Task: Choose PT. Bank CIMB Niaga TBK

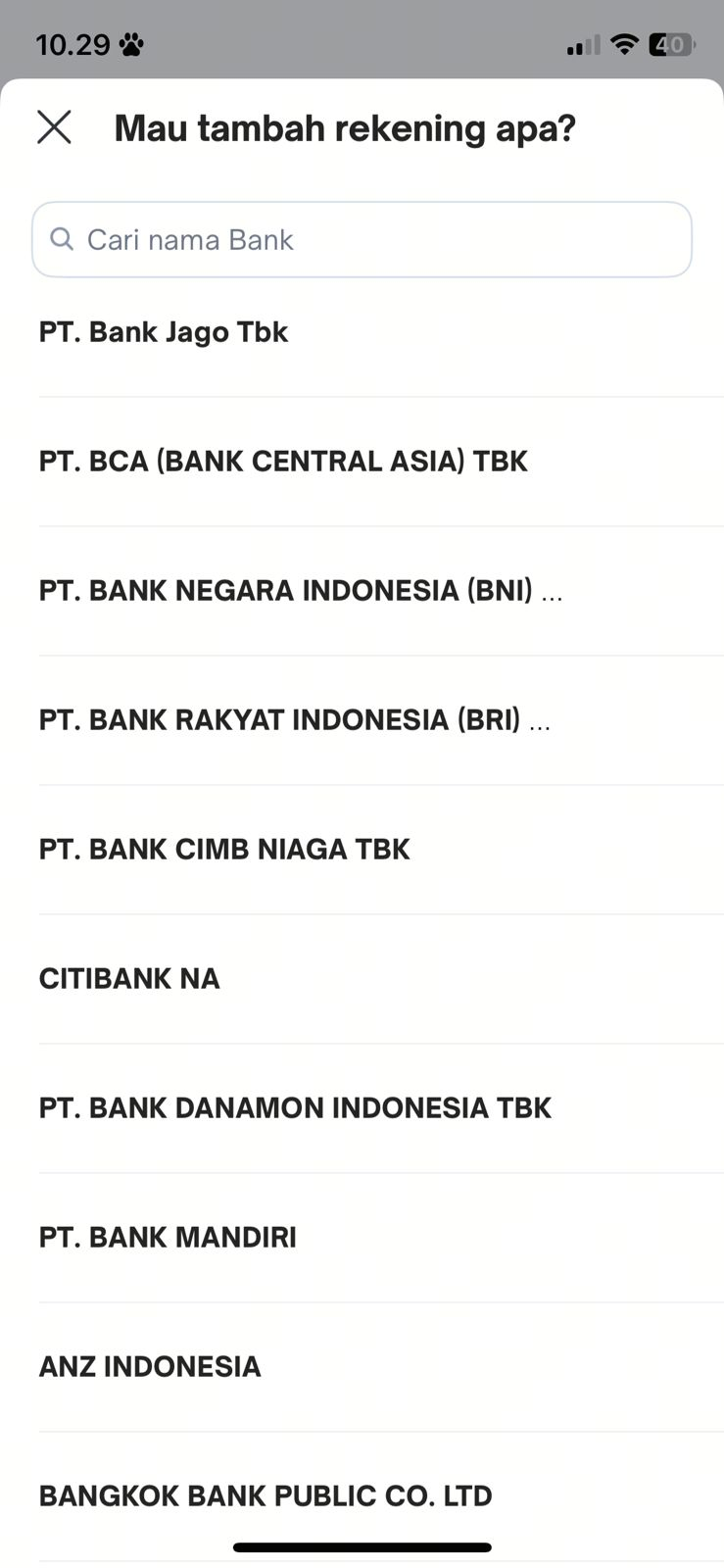Action: pos(224,850)
